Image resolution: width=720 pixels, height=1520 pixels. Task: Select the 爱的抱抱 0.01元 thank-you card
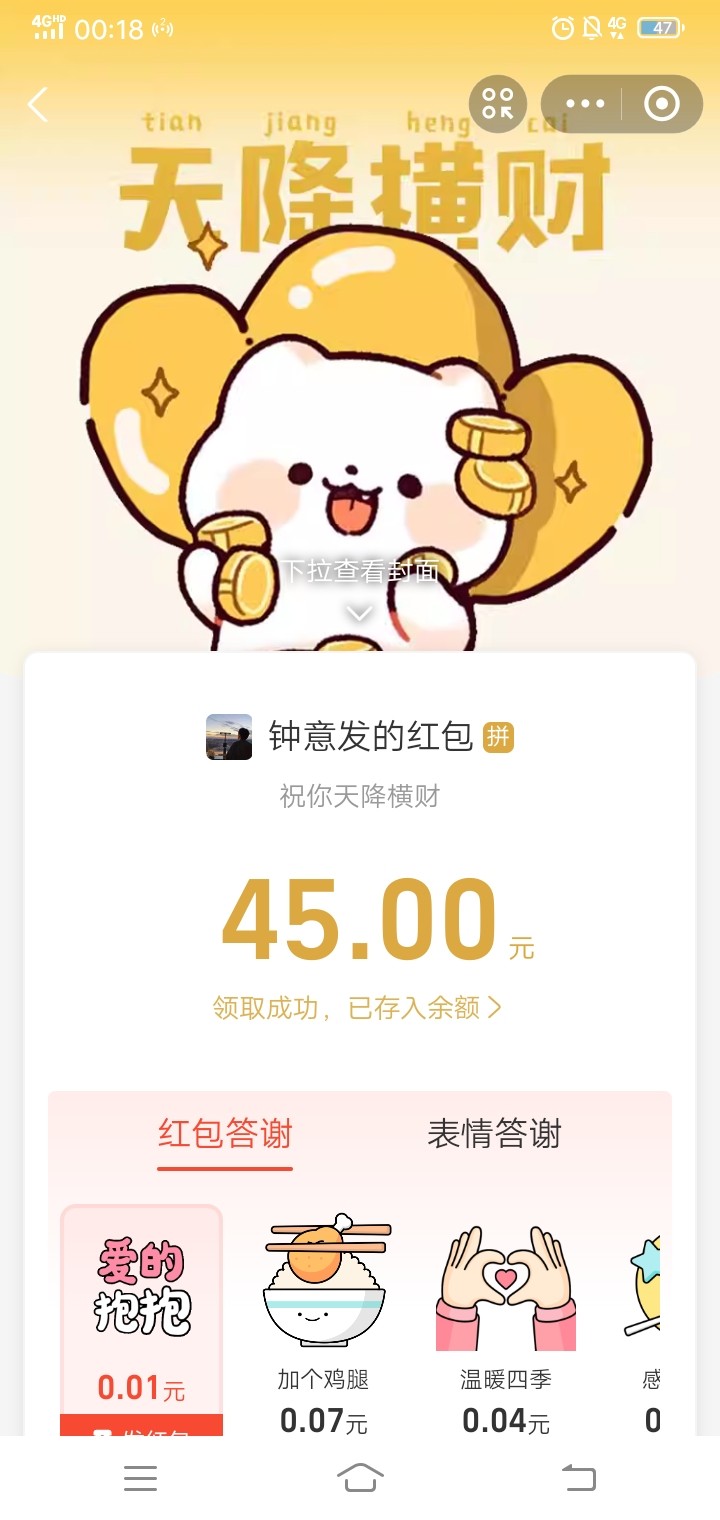tap(141, 1310)
